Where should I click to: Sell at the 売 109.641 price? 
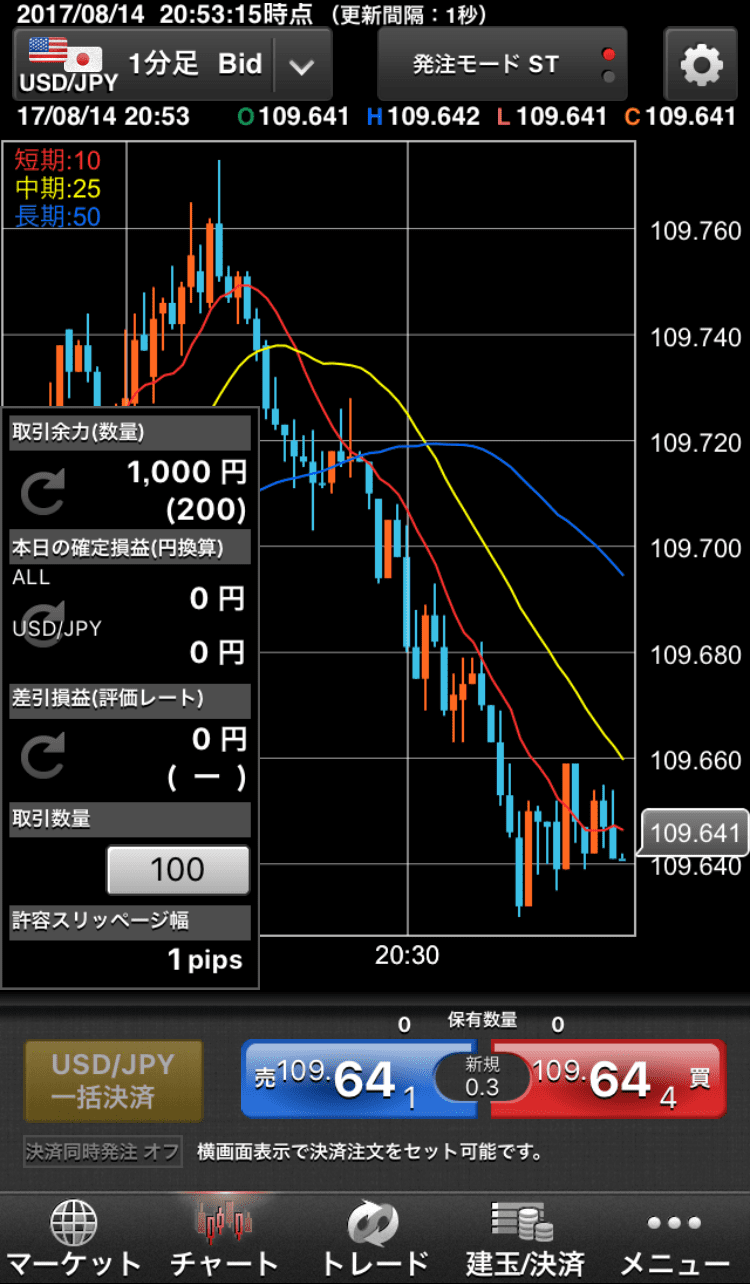coord(340,1080)
